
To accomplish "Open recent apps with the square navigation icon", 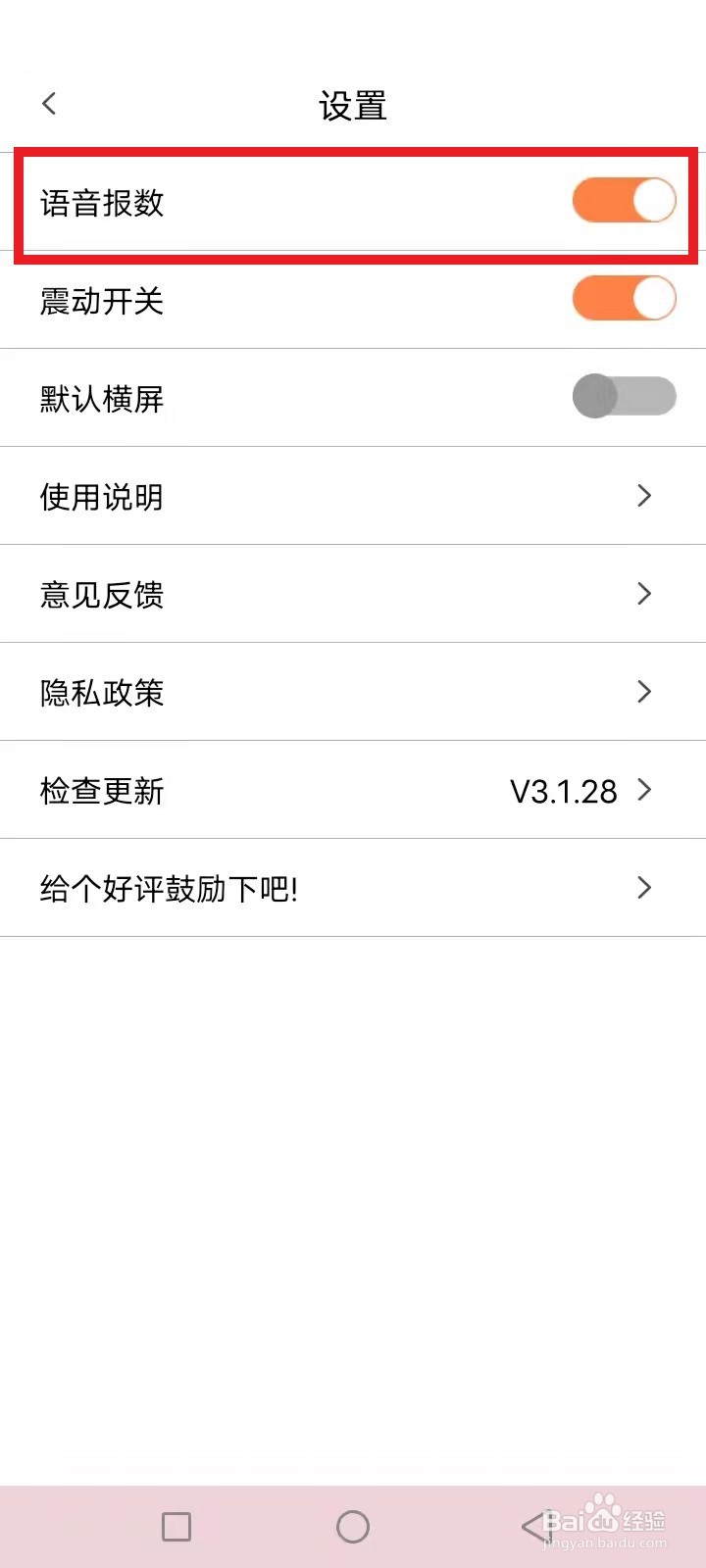I will 176,1526.
